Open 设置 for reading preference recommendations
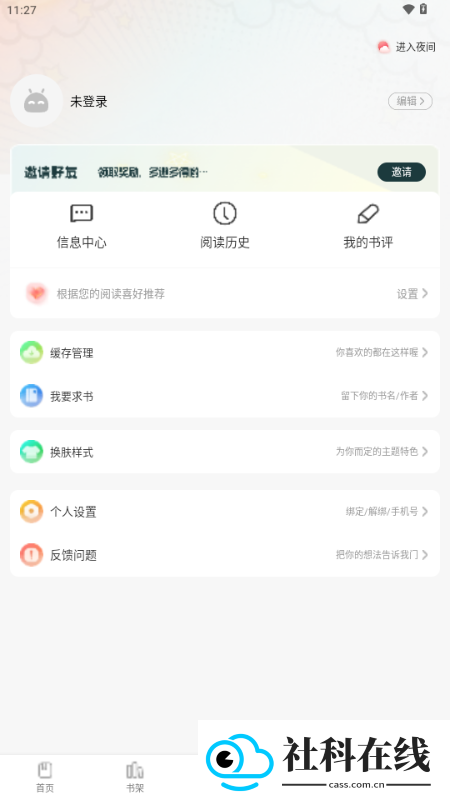Viewport: 450px width, 800px height. point(412,293)
